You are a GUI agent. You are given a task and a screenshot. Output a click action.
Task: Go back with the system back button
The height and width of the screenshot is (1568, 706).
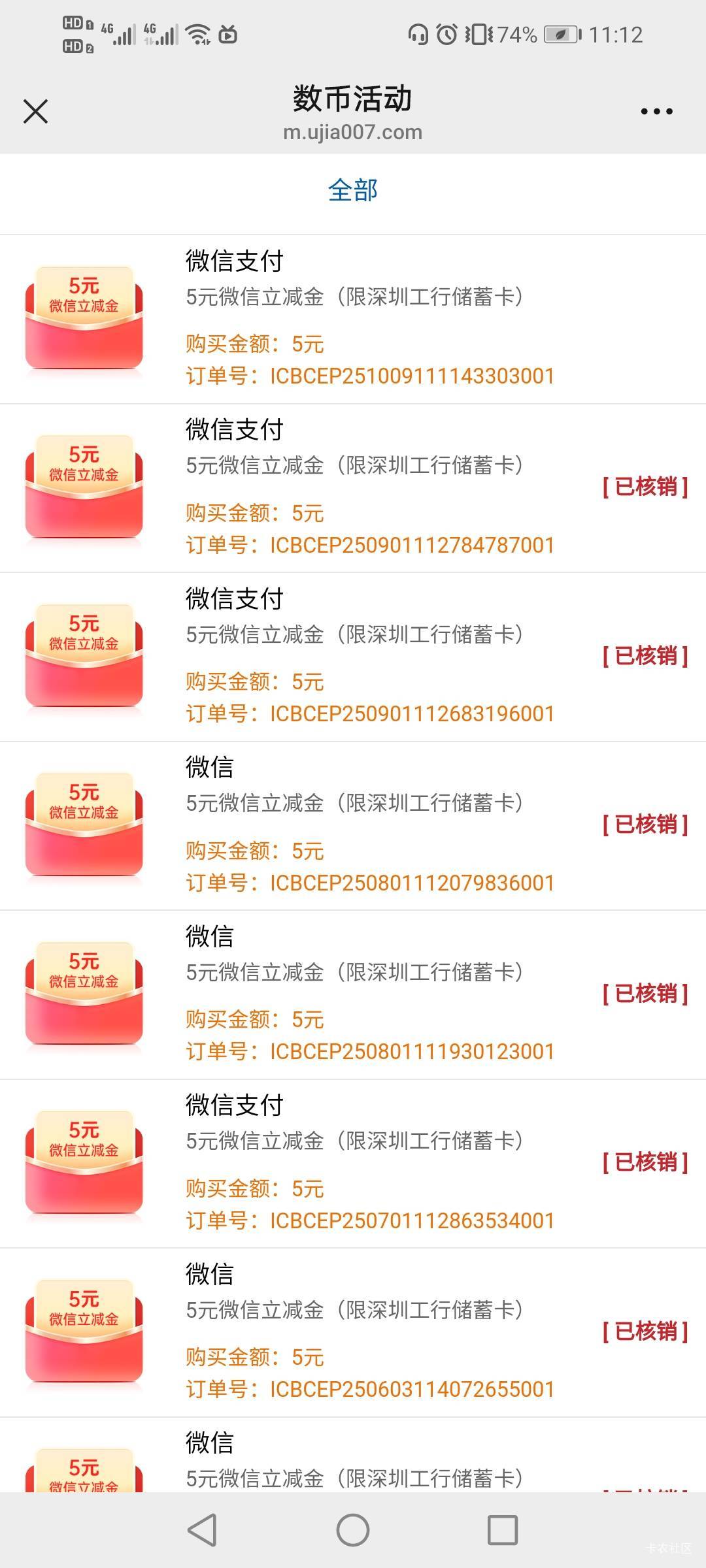[202, 1529]
